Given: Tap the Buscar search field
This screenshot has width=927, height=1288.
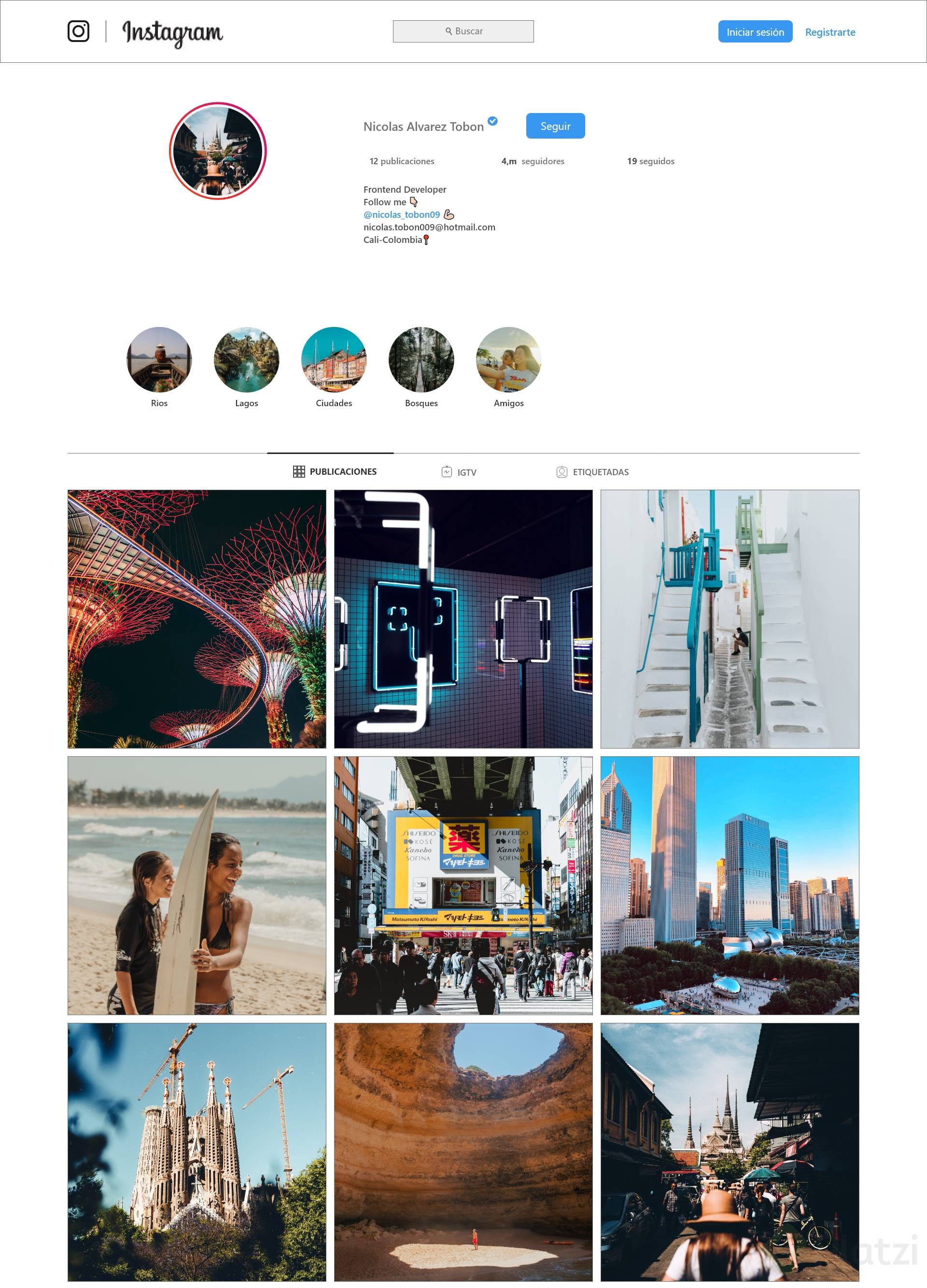Looking at the screenshot, I should tap(463, 31).
